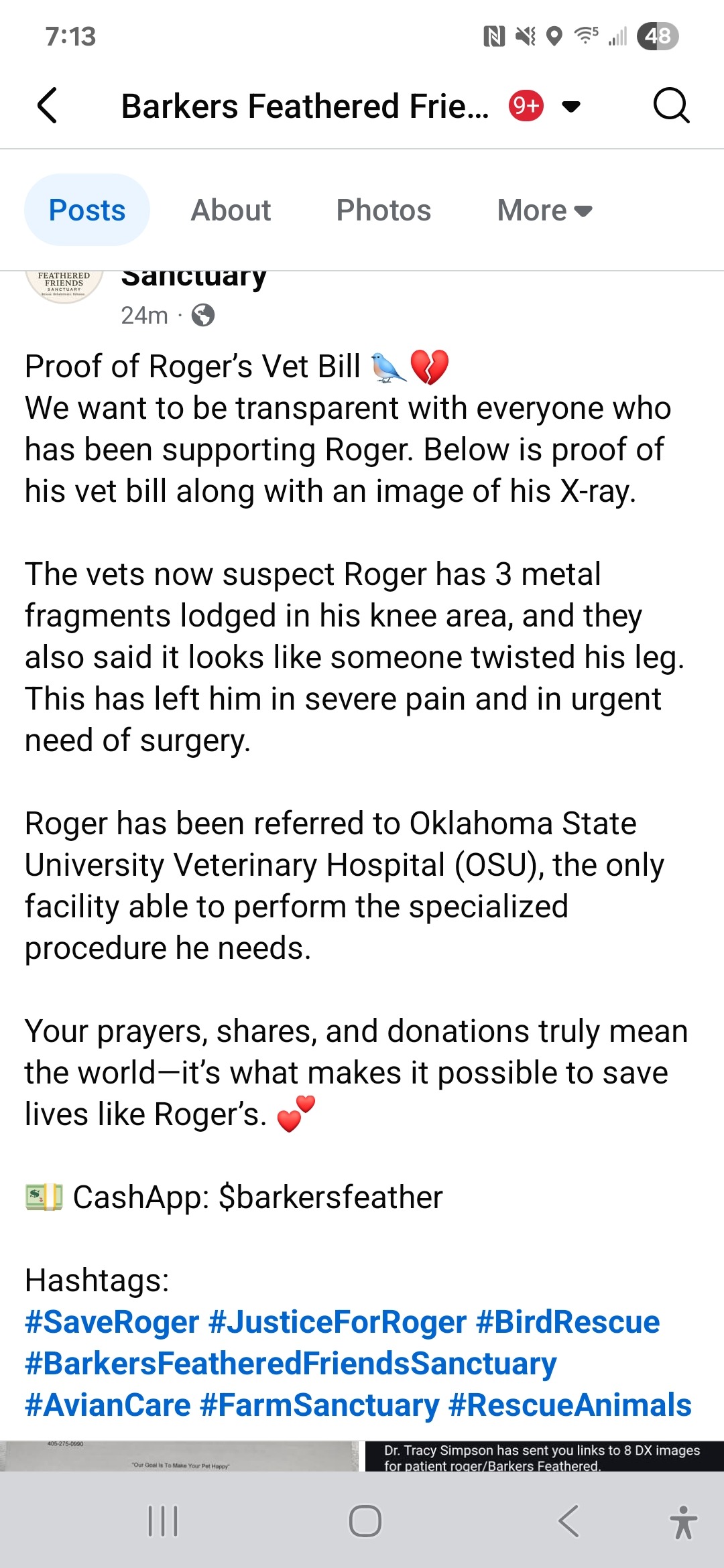The width and height of the screenshot is (724, 1568).
Task: Open the #AvianCare hashtag
Action: [x=108, y=1405]
